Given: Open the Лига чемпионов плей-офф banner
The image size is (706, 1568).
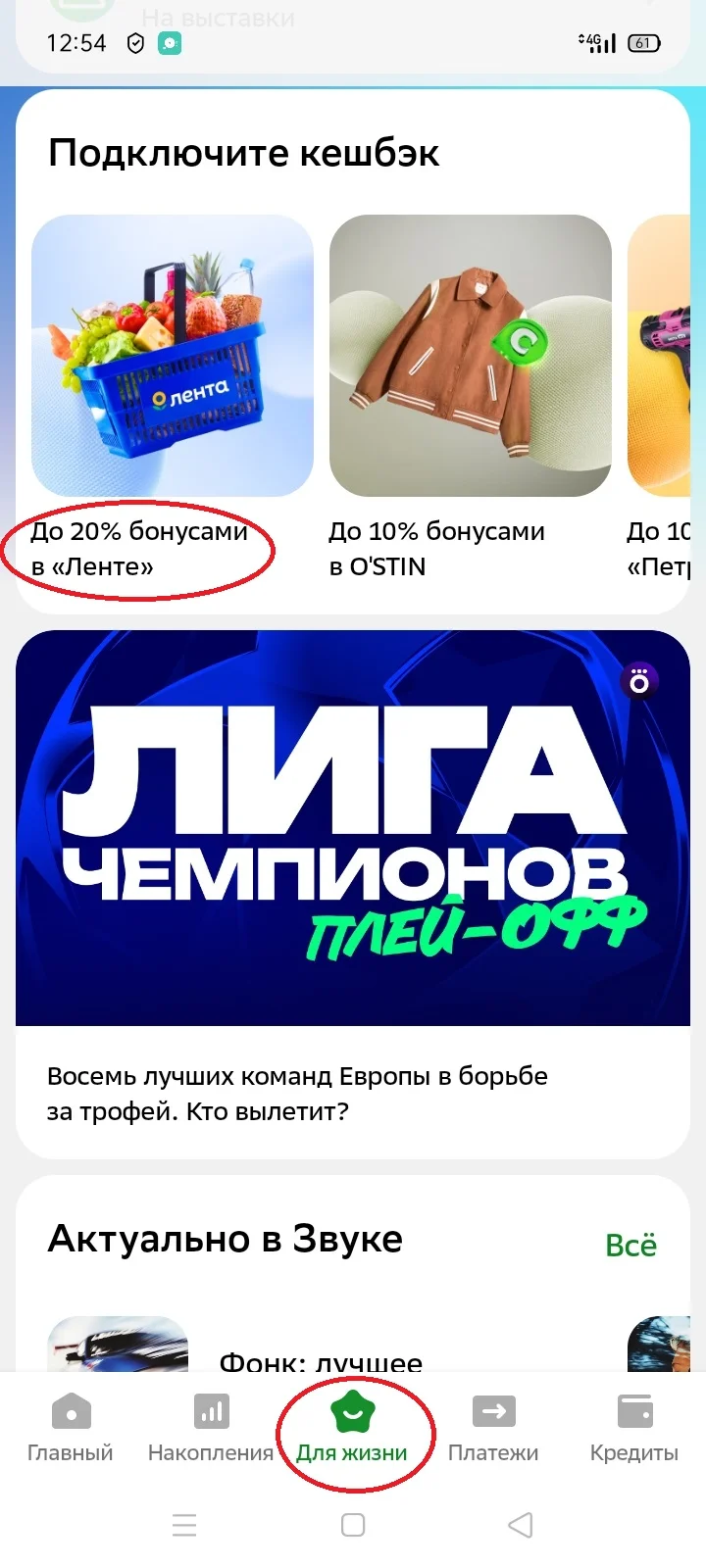Looking at the screenshot, I should point(353,894).
